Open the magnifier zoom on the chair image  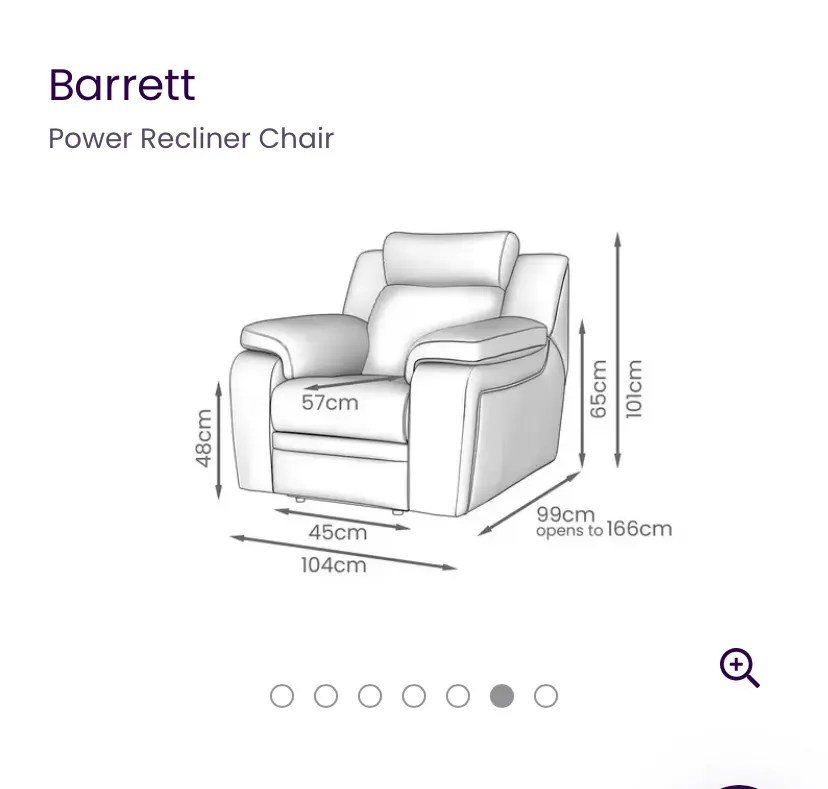pos(739,667)
